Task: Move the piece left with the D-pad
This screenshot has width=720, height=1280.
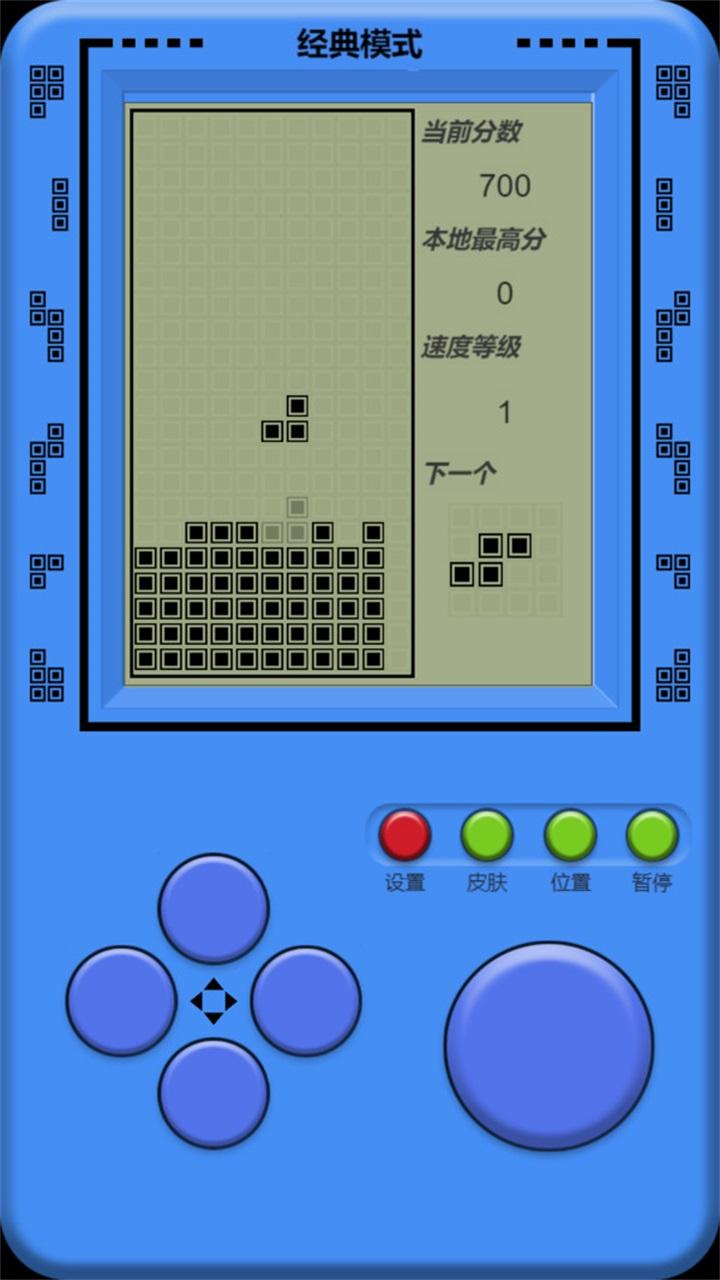Action: 122,1000
